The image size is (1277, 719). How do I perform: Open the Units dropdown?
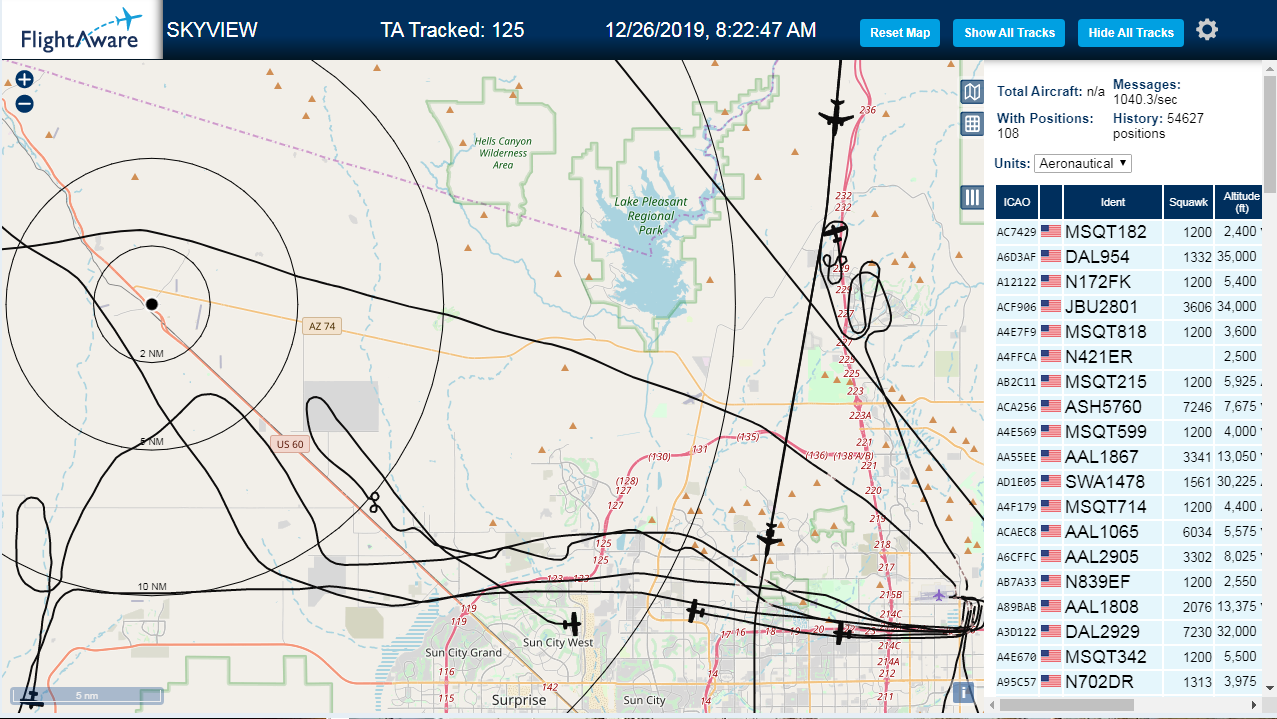click(x=1083, y=163)
